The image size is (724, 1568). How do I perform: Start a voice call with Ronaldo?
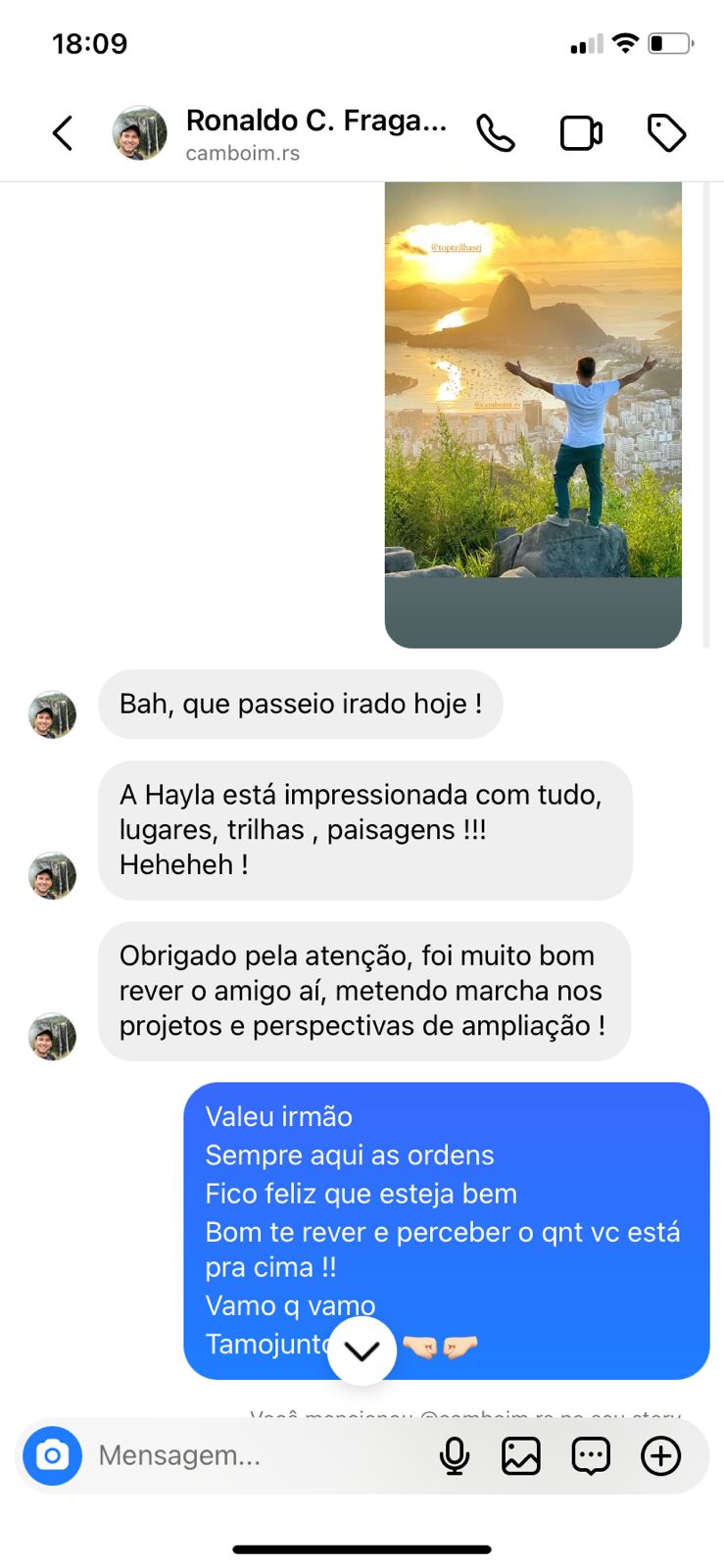click(496, 133)
